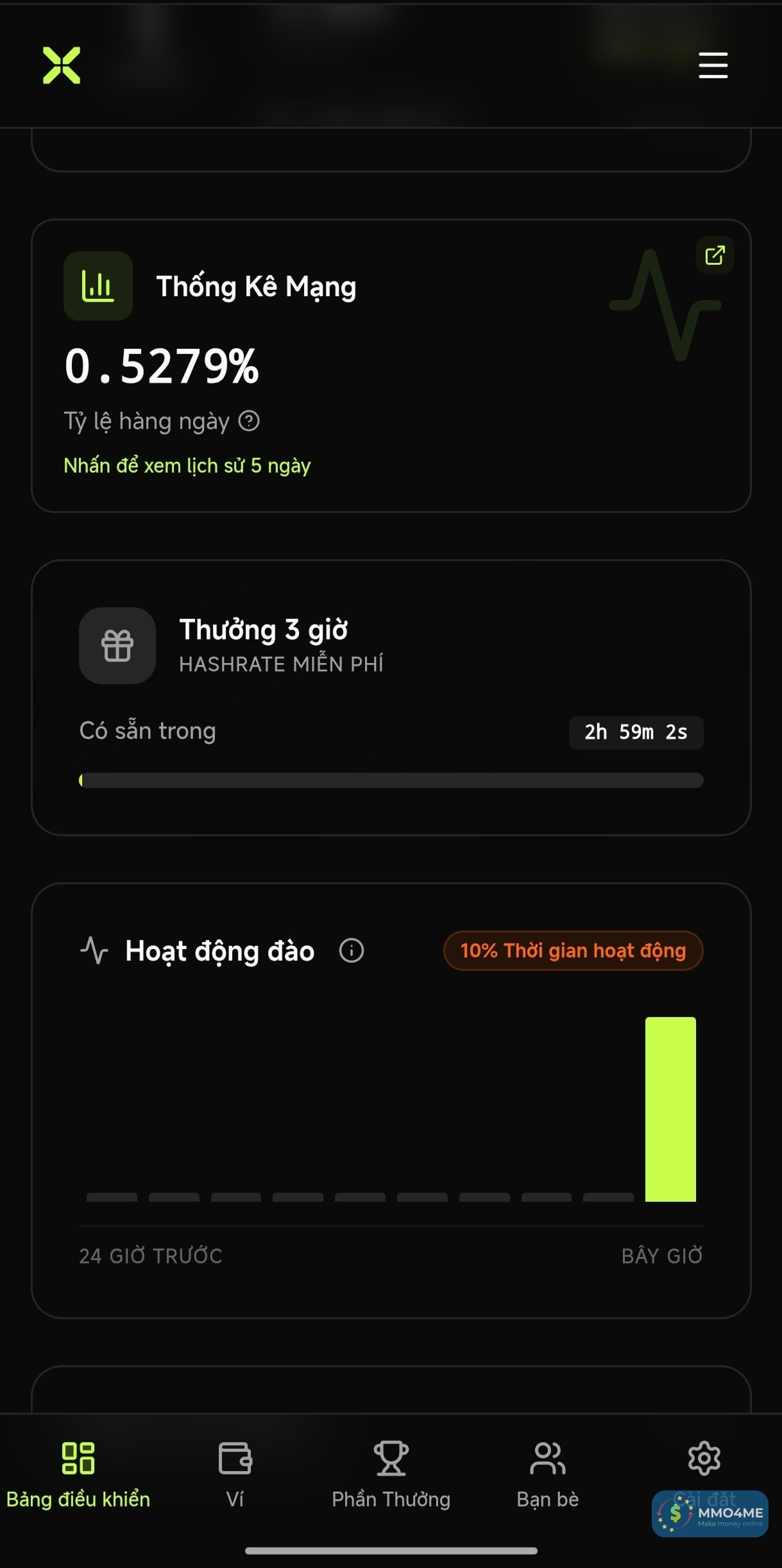
Task: Show info about Hoạt động đào
Action: point(351,950)
